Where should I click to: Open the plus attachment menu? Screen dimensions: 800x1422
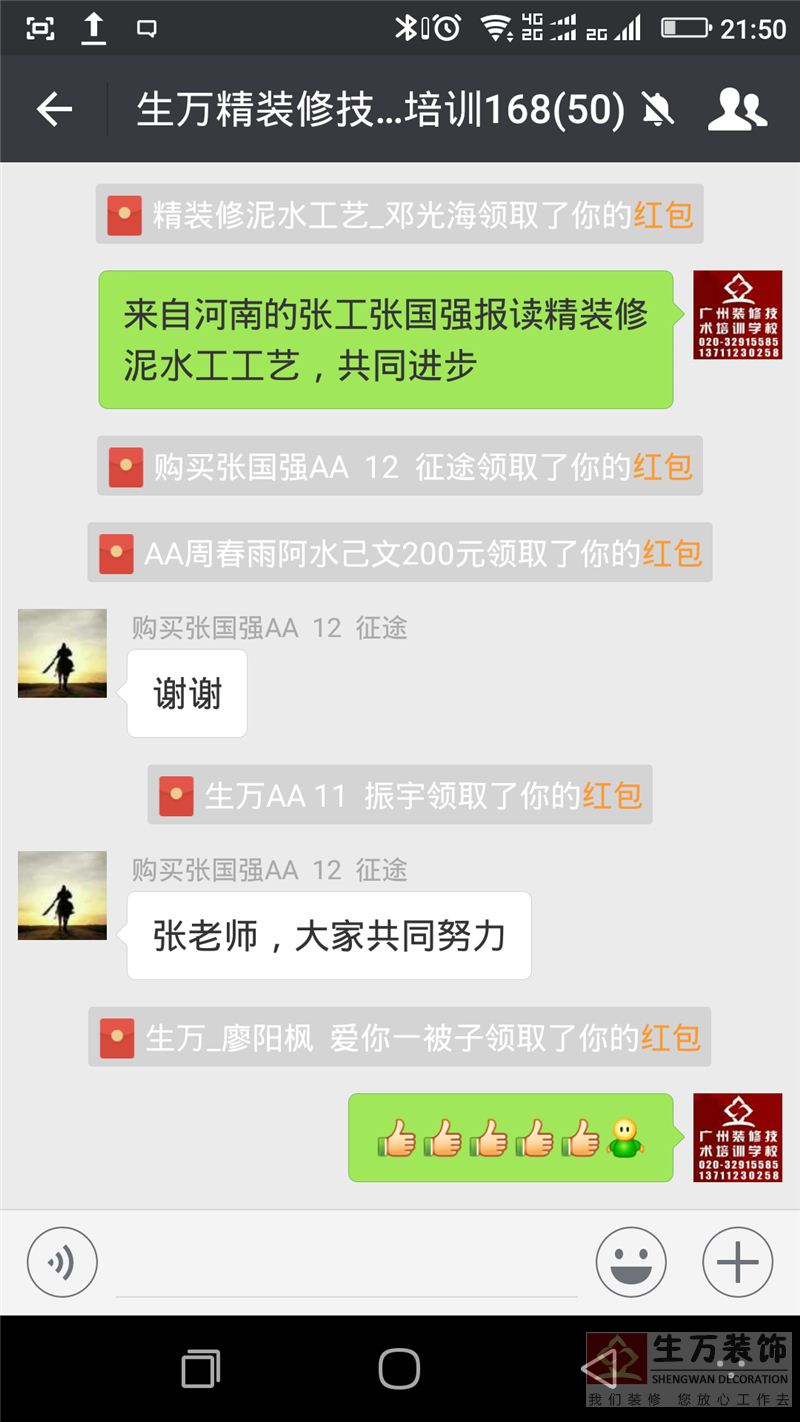[x=738, y=1262]
